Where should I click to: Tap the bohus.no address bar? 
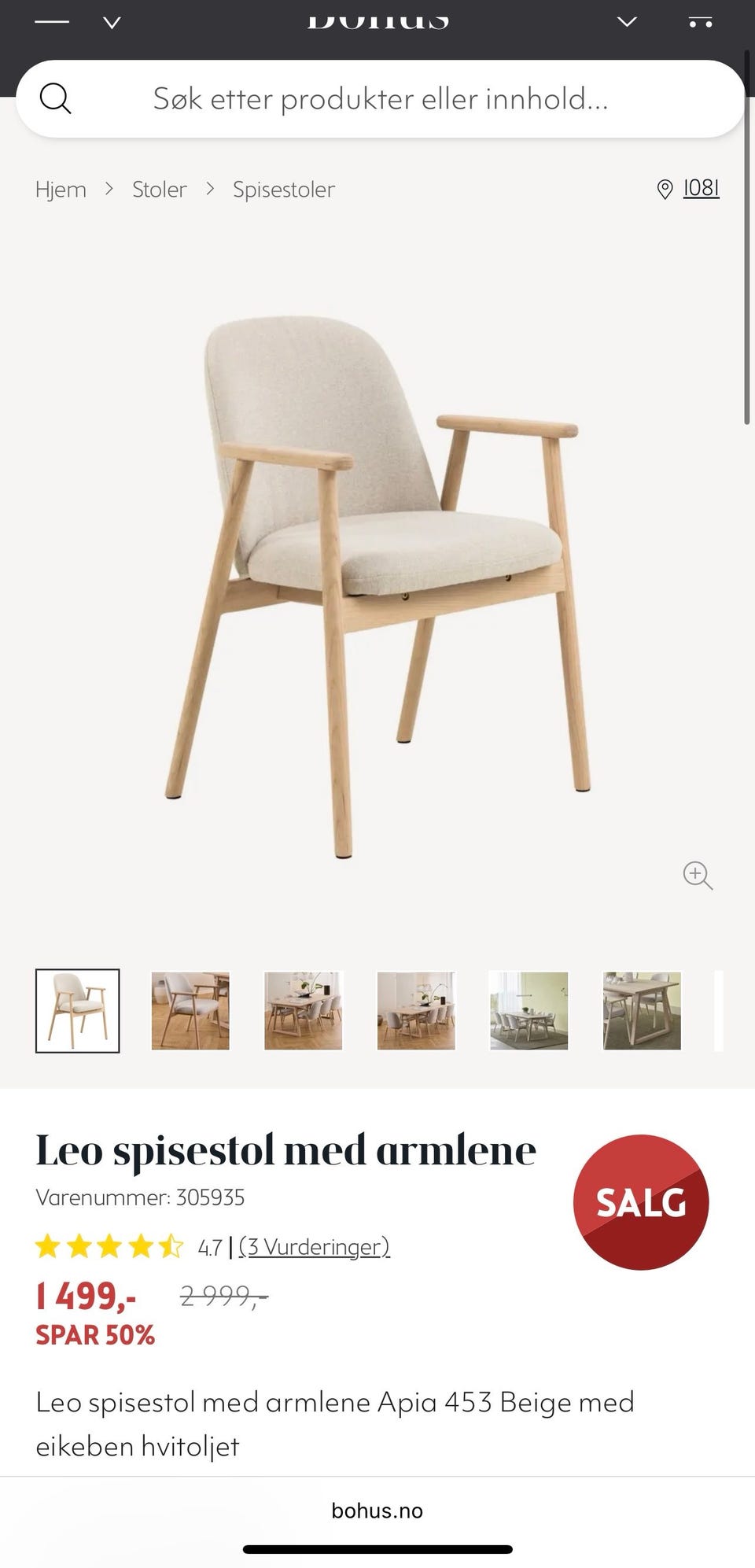coord(377,1510)
